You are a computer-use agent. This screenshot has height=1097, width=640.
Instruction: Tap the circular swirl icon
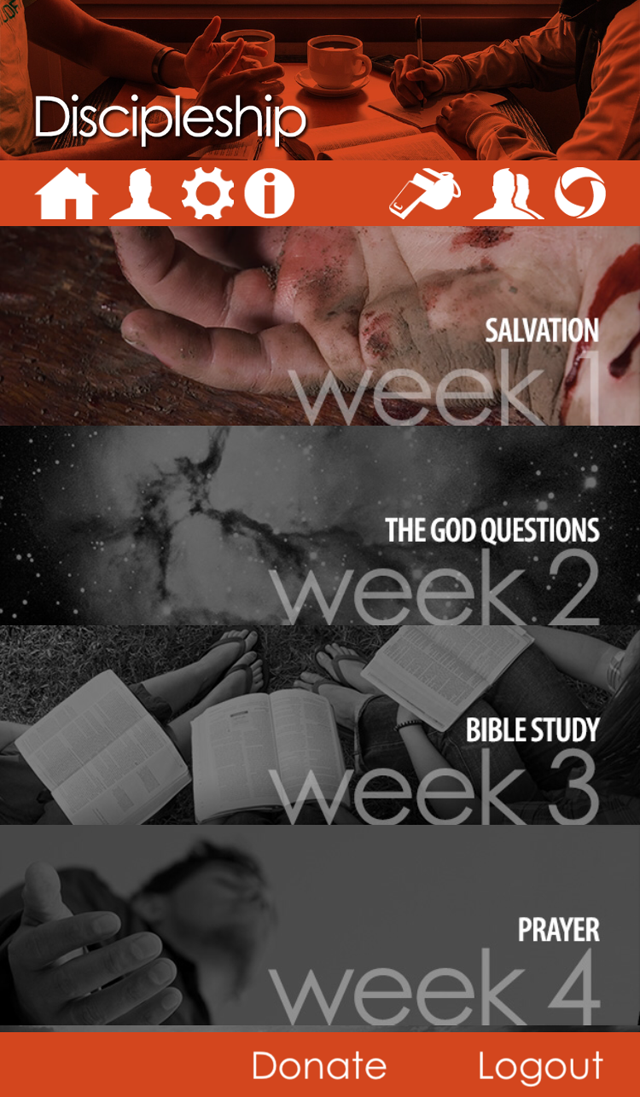point(580,194)
